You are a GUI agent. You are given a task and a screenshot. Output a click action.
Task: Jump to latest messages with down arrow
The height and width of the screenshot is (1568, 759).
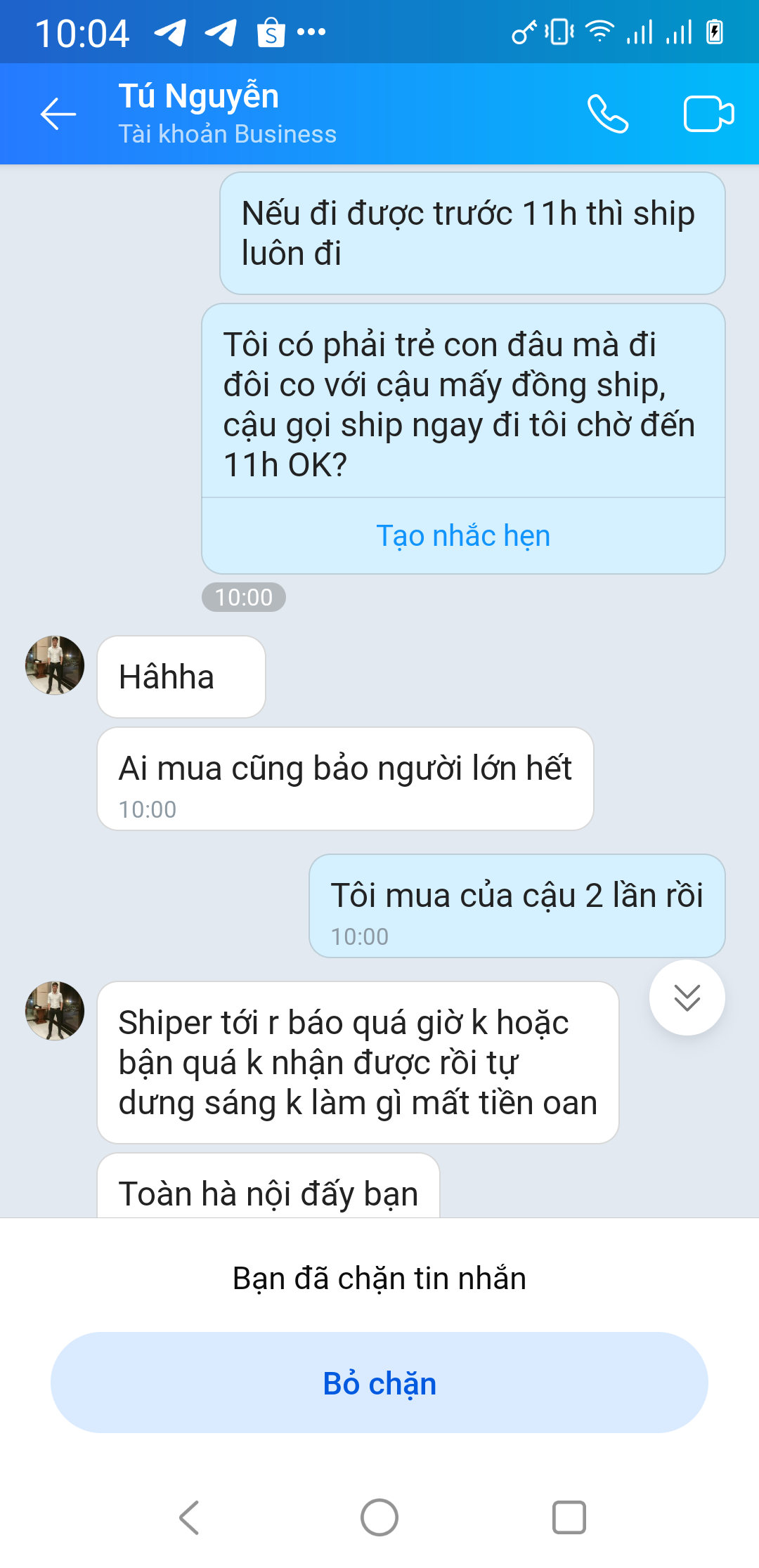pos(687,998)
